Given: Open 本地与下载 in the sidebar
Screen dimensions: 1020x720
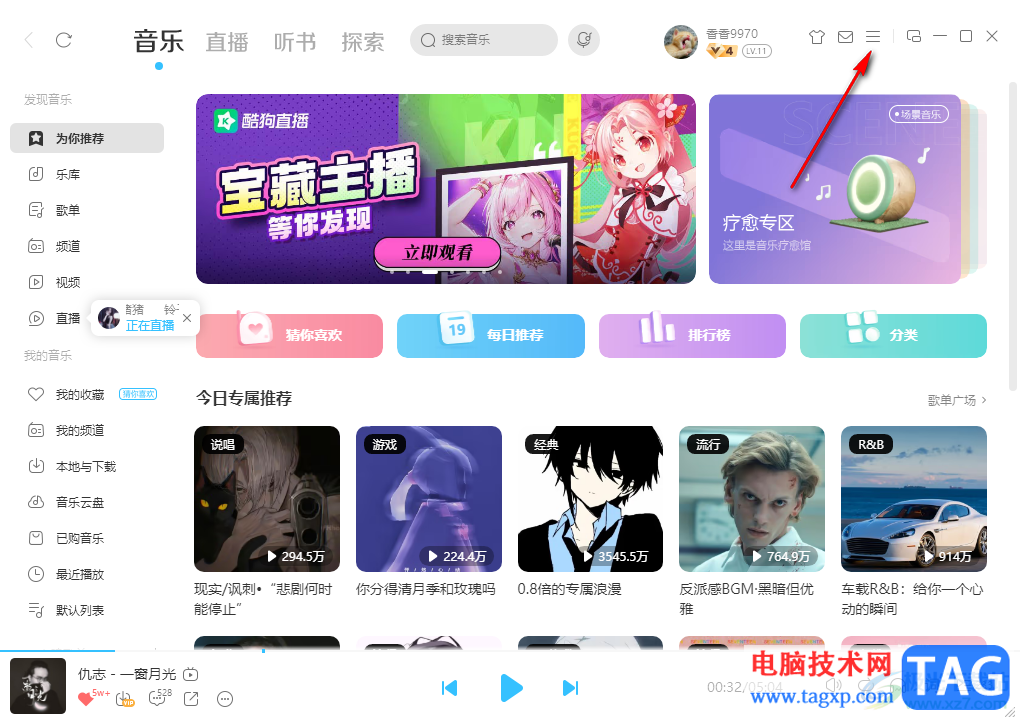Looking at the screenshot, I should (x=85, y=466).
